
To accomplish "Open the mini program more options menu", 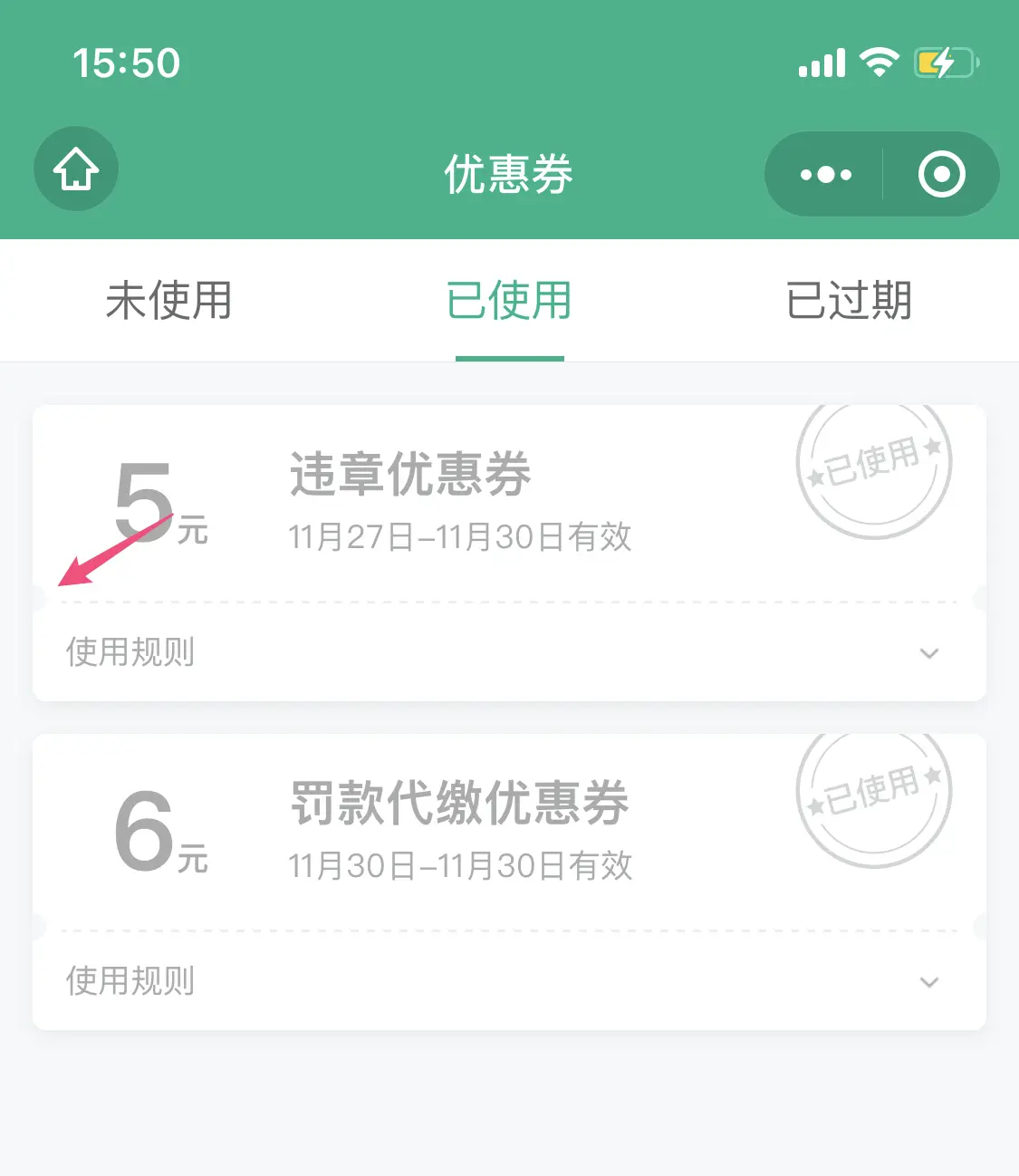I will click(x=825, y=174).
